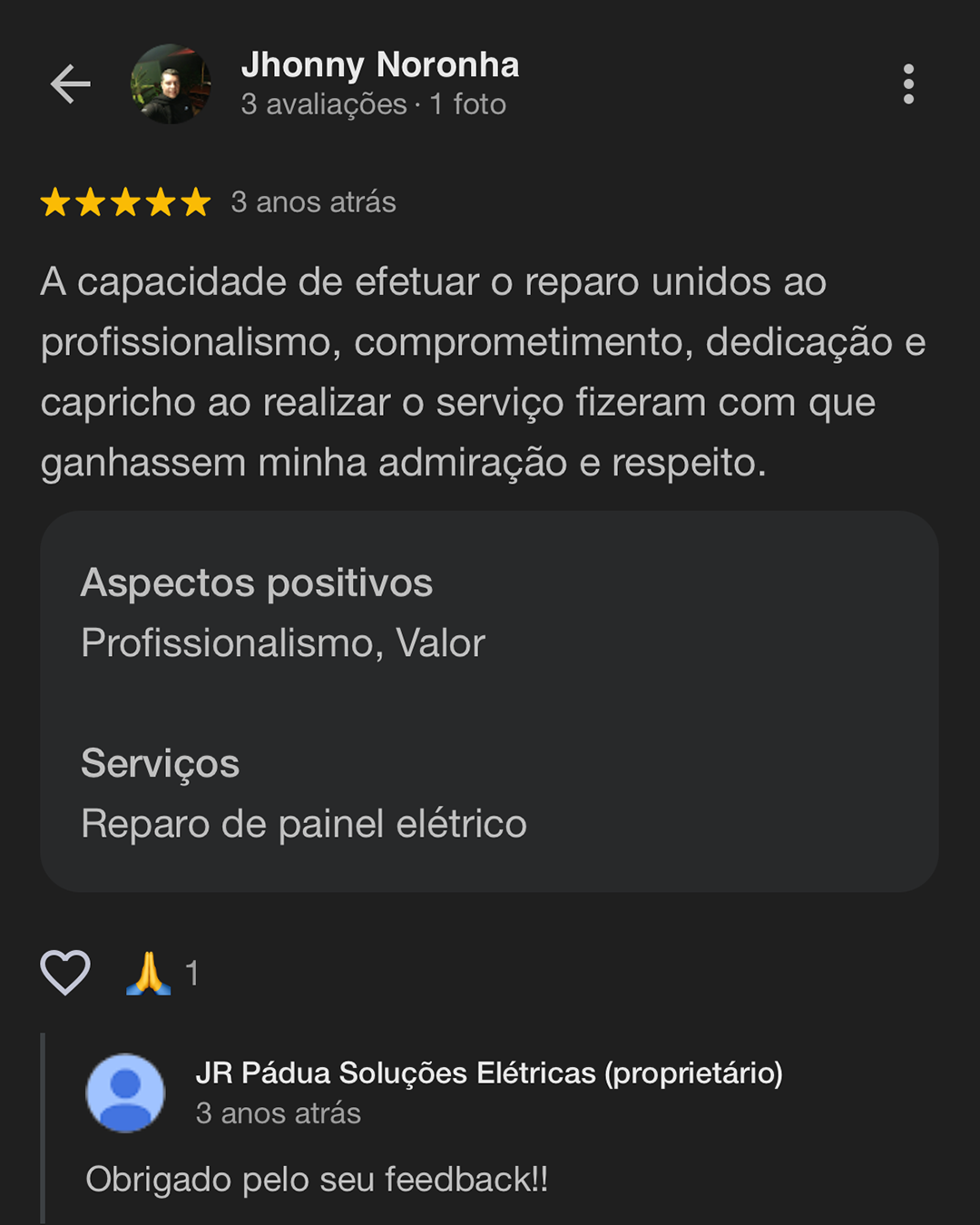Like this review with the heart icon

(x=65, y=973)
